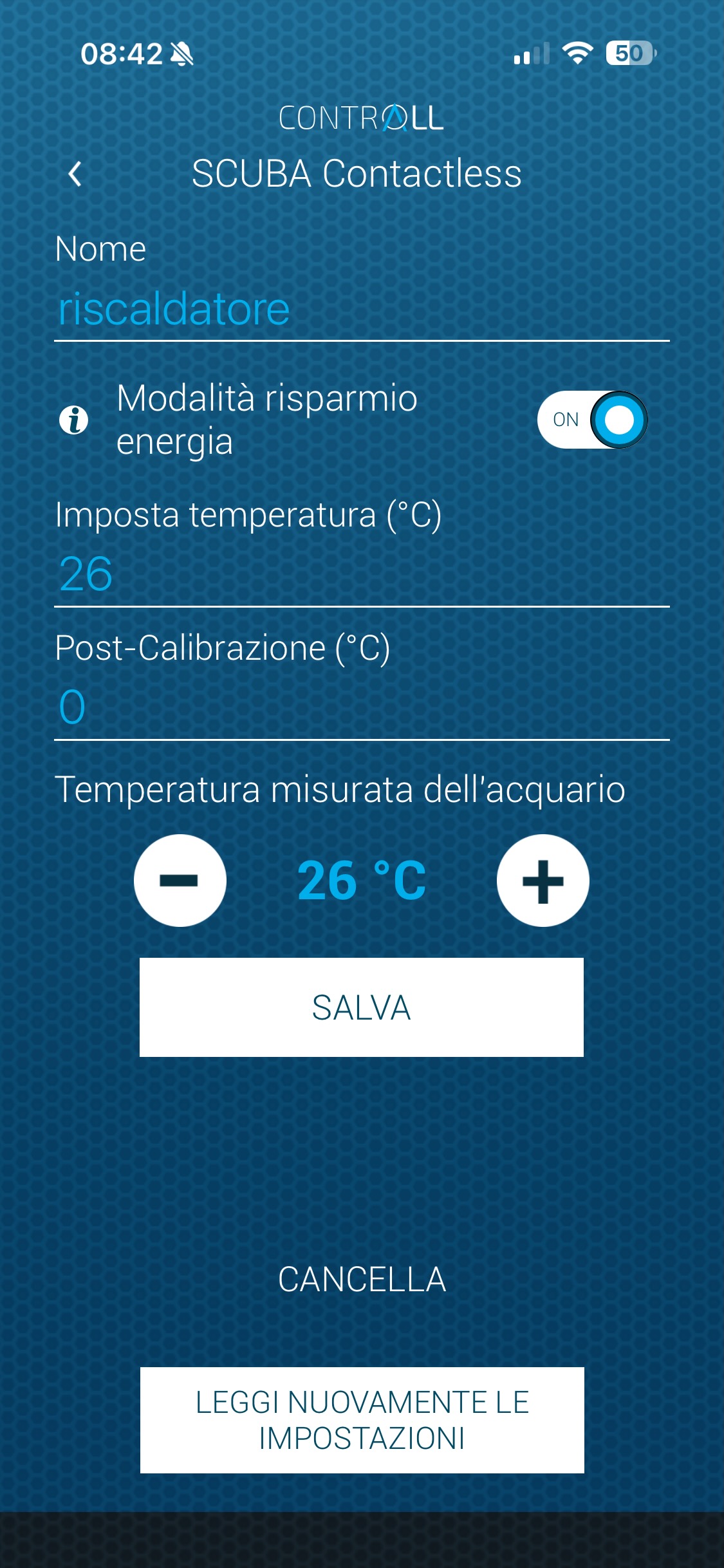This screenshot has height=1568, width=724.
Task: Open info about Modalità risparmio energia
Action: (x=74, y=420)
